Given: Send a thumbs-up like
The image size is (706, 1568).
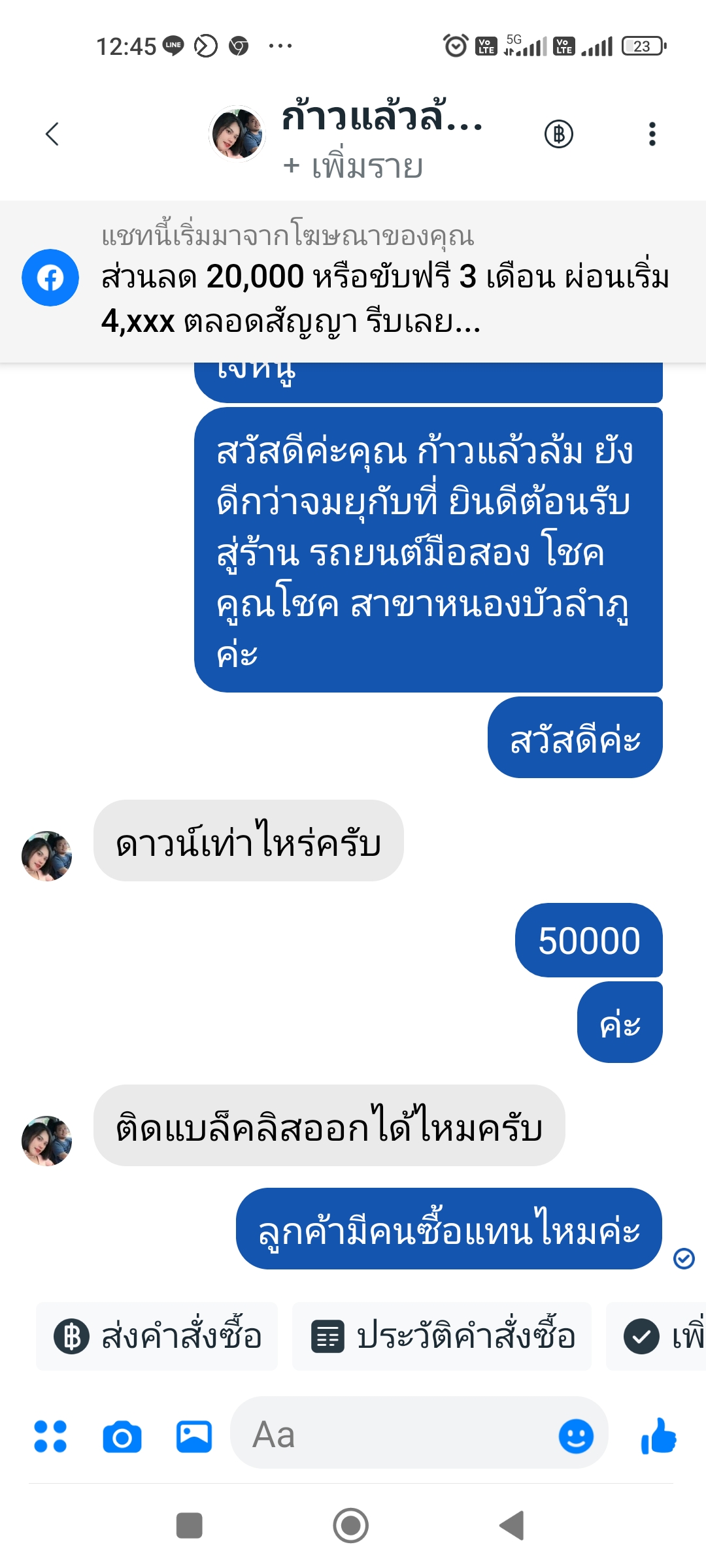Looking at the screenshot, I should click(658, 1436).
